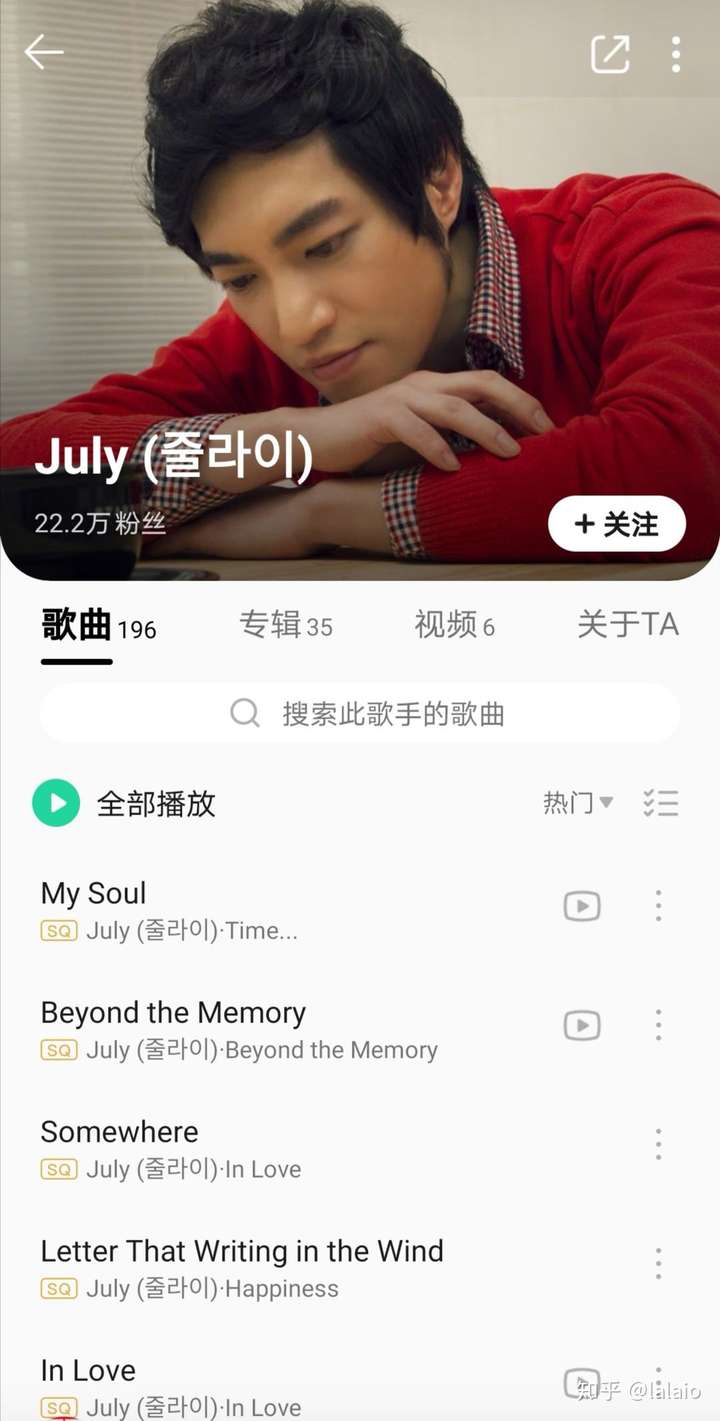Open the batch selection list icon near 热门
Image resolution: width=720 pixels, height=1421 pixels.
pos(661,803)
